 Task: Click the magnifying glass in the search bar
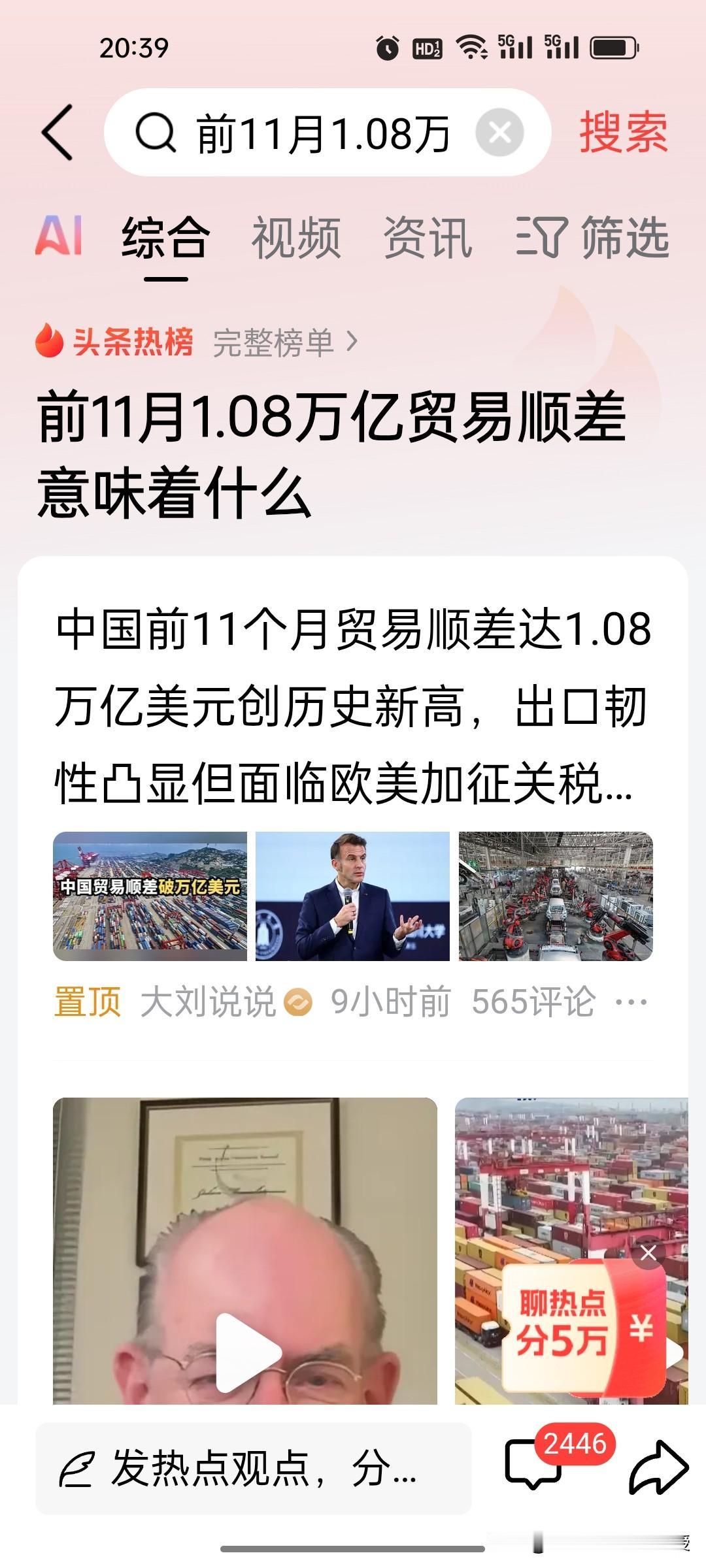coord(156,134)
